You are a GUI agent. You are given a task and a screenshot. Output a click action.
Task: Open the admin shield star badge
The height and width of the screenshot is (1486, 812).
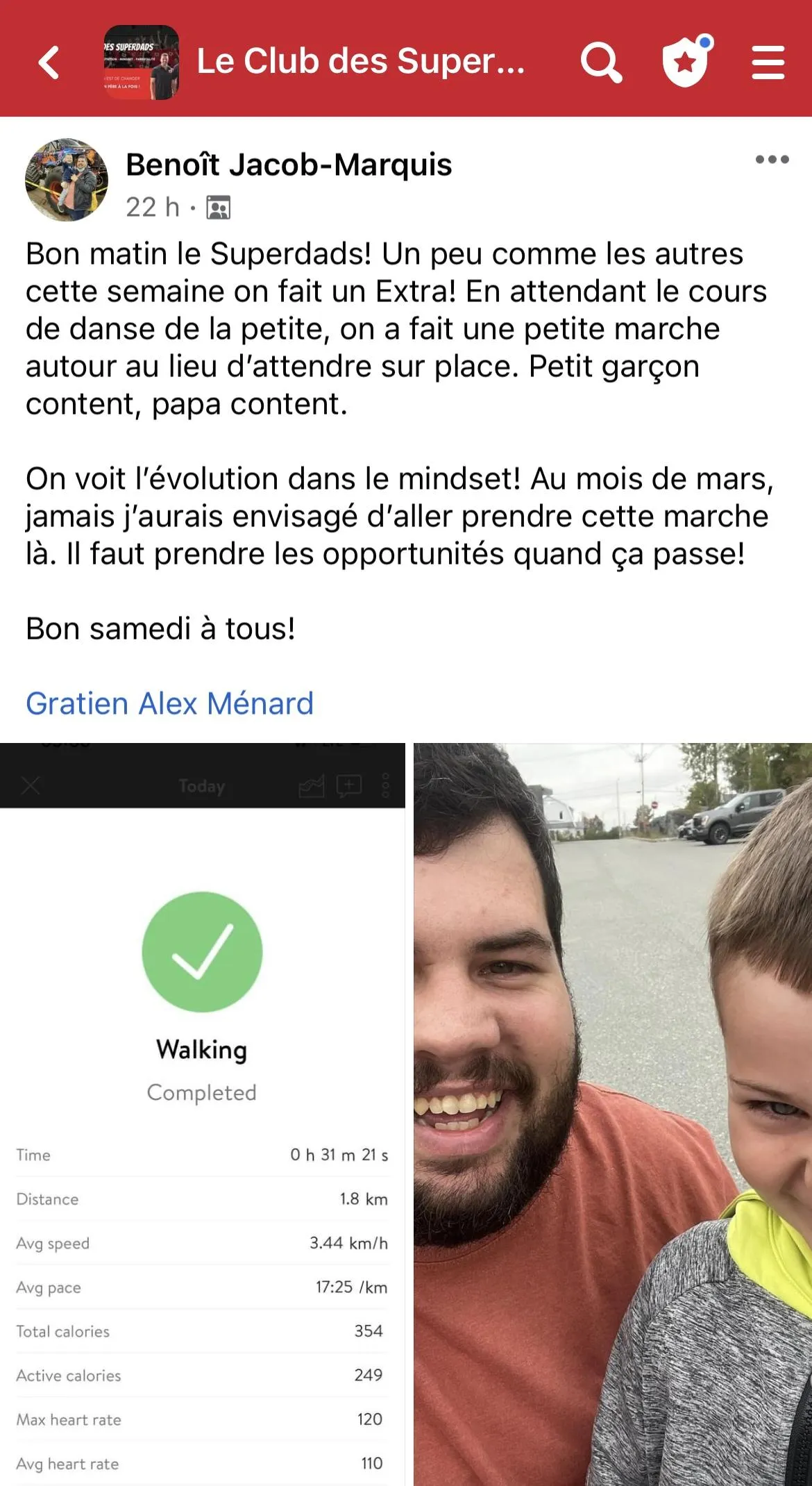(687, 61)
